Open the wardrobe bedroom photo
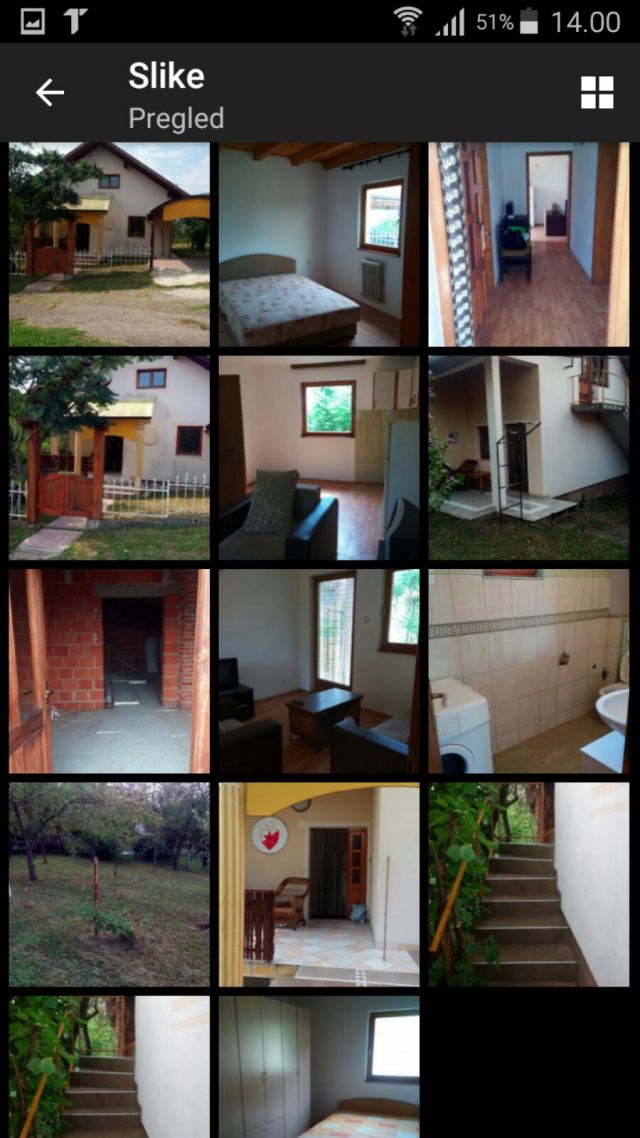Viewport: 640px width, 1138px height. (x=319, y=1067)
